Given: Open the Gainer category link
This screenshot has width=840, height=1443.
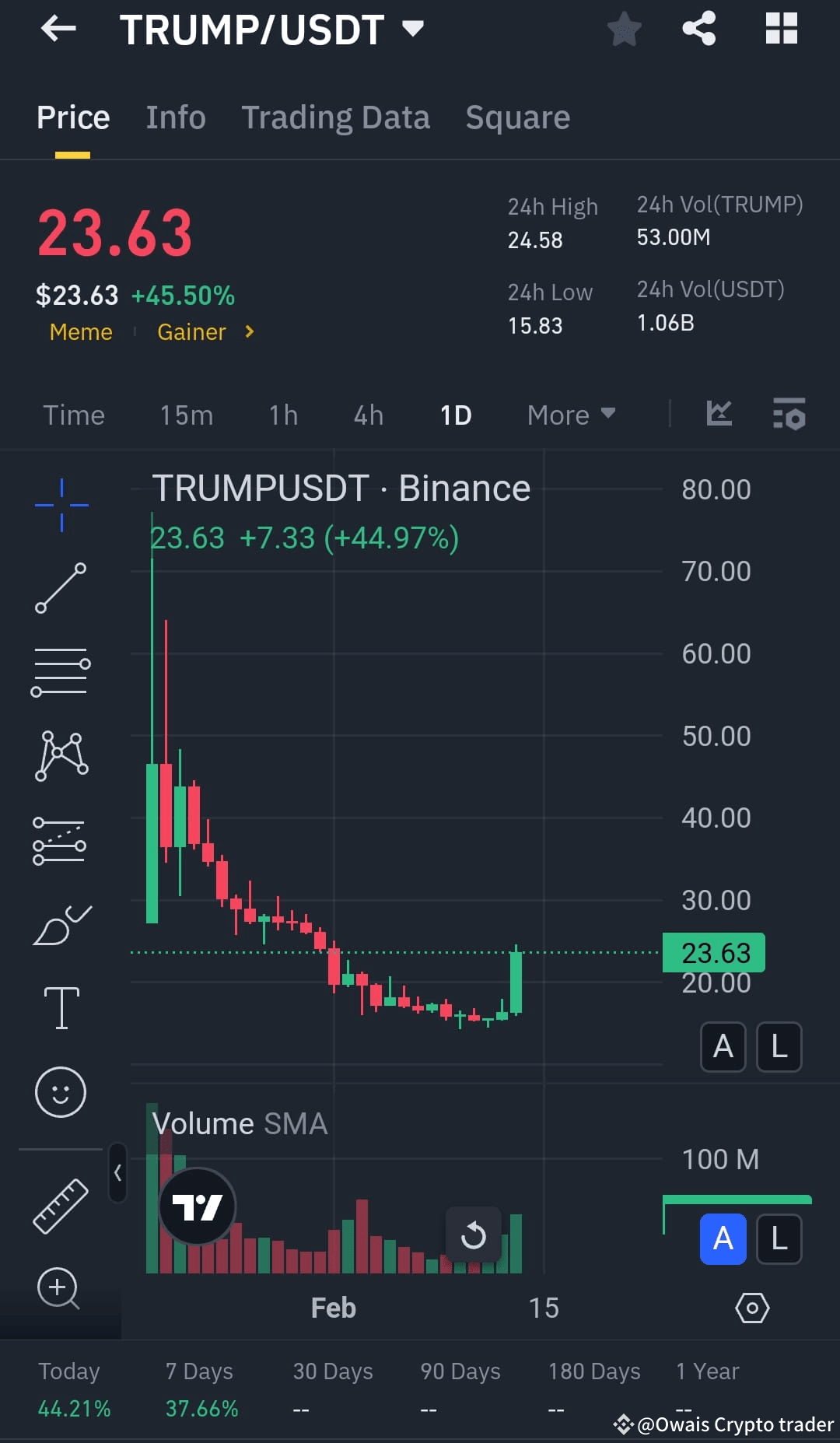Looking at the screenshot, I should (192, 331).
